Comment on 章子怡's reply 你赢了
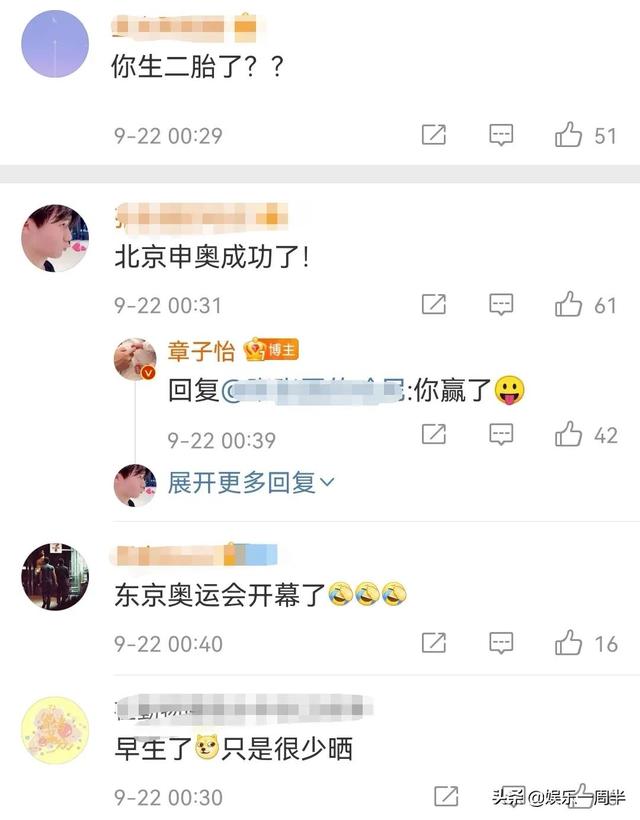This screenshot has width=640, height=820. [x=501, y=434]
